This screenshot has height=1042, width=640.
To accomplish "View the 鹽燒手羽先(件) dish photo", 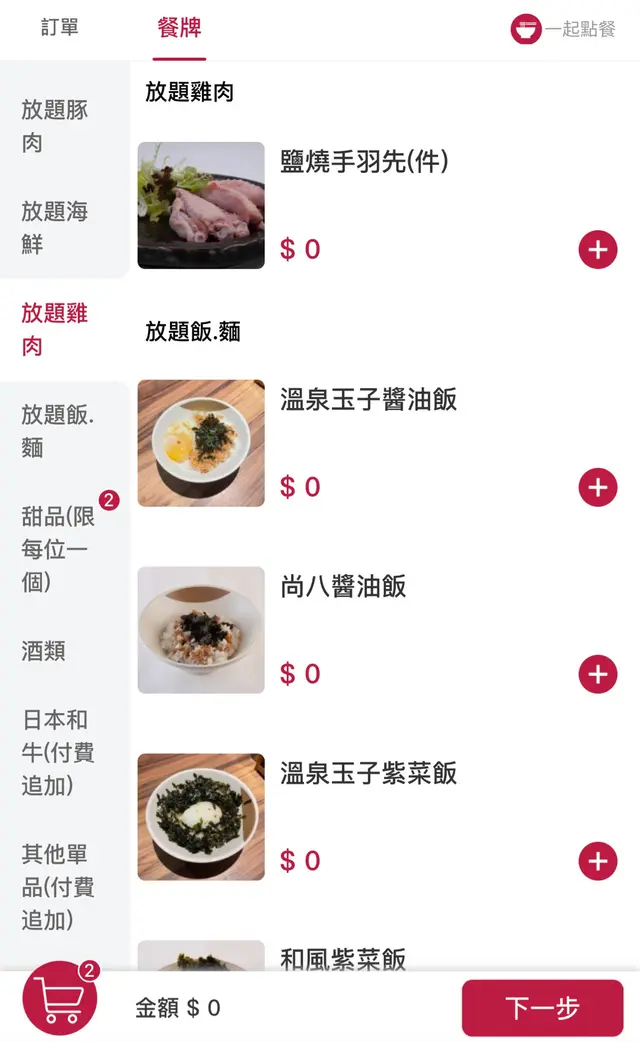I will click(201, 205).
